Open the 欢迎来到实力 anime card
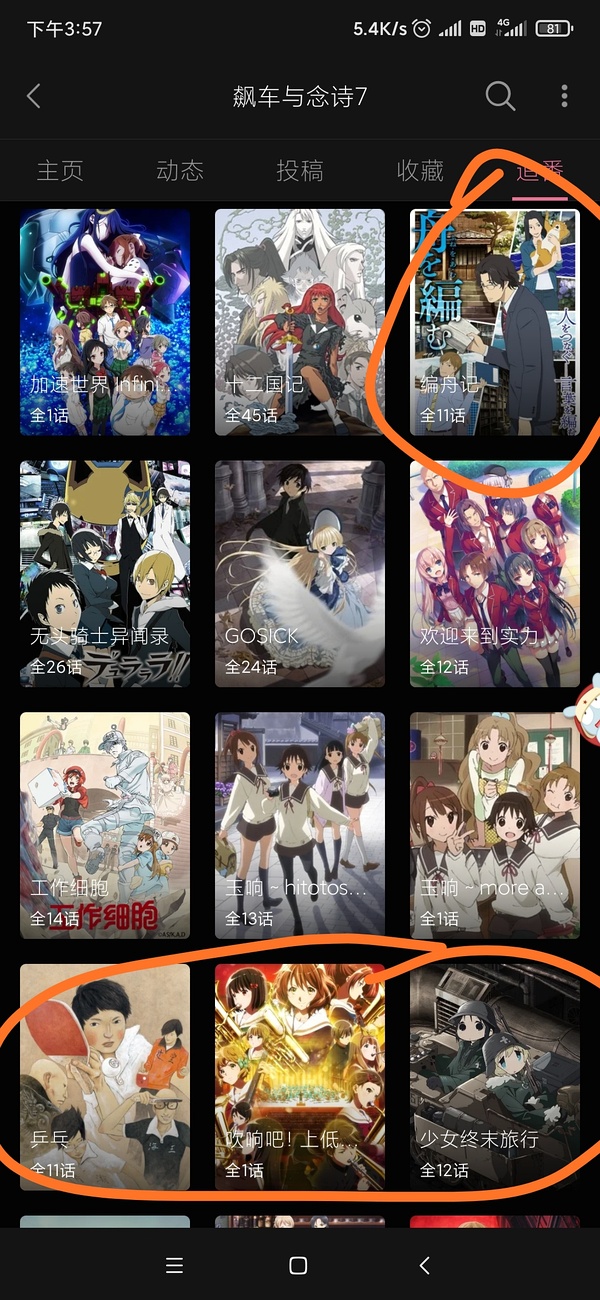 pos(495,574)
